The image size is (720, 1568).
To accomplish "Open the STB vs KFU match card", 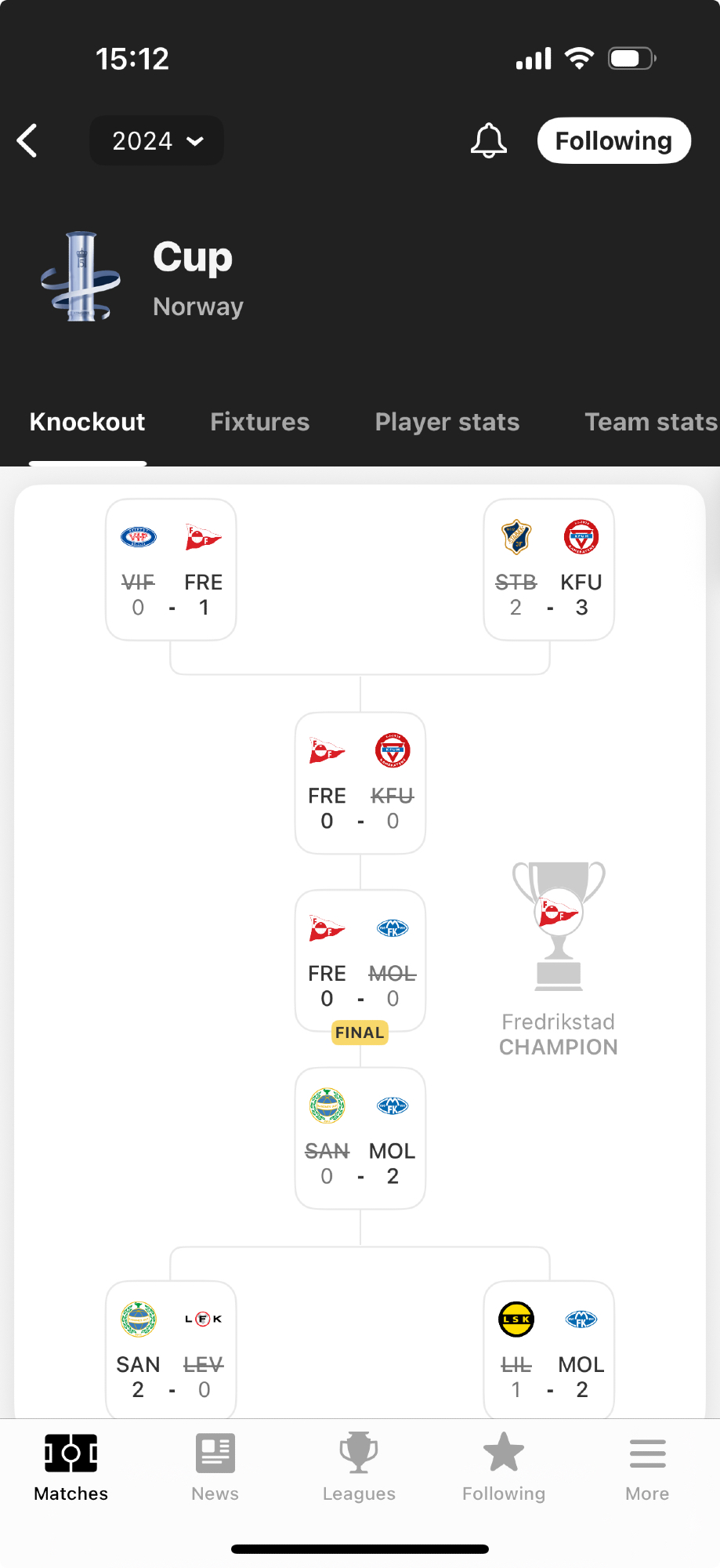I will pos(548,570).
